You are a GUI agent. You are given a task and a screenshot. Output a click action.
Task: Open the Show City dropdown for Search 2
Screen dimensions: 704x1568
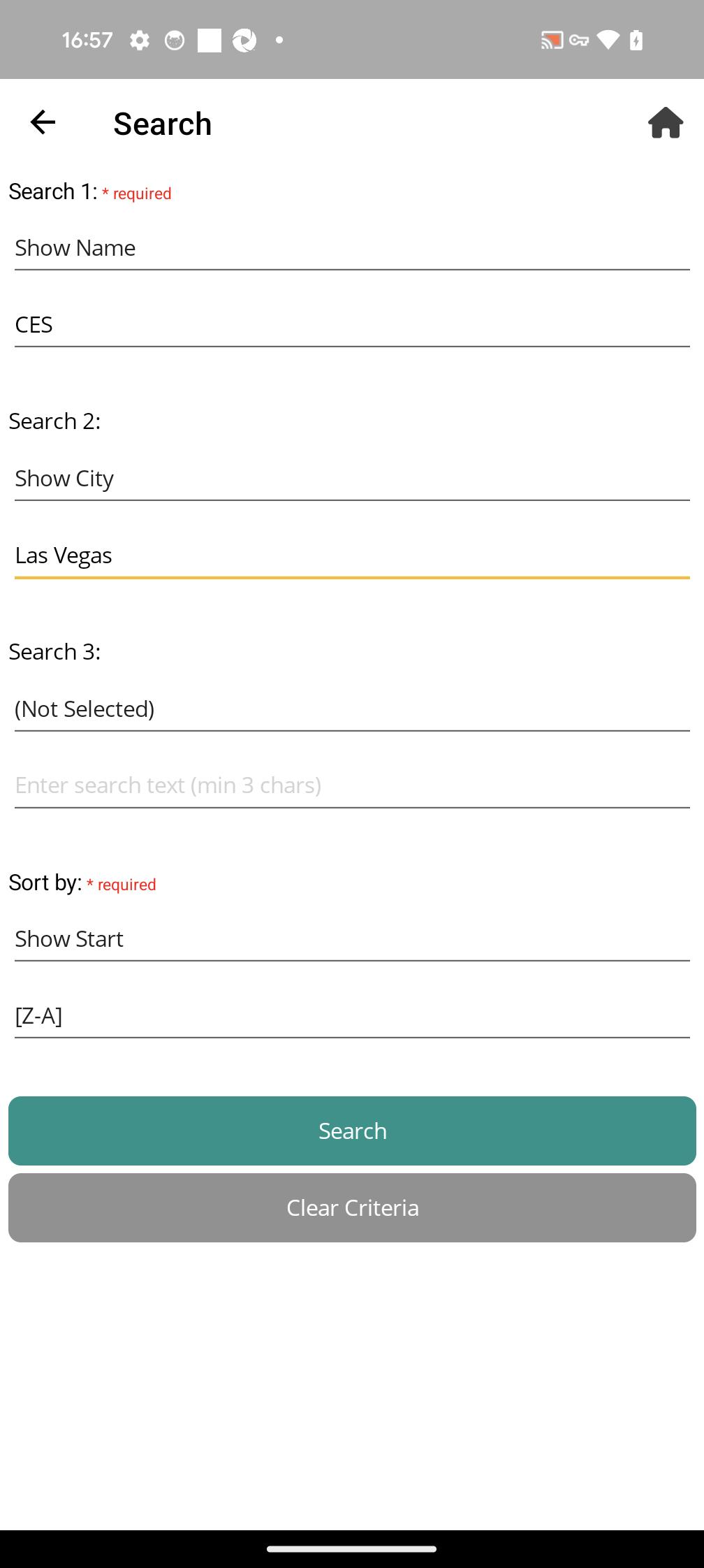tap(352, 479)
